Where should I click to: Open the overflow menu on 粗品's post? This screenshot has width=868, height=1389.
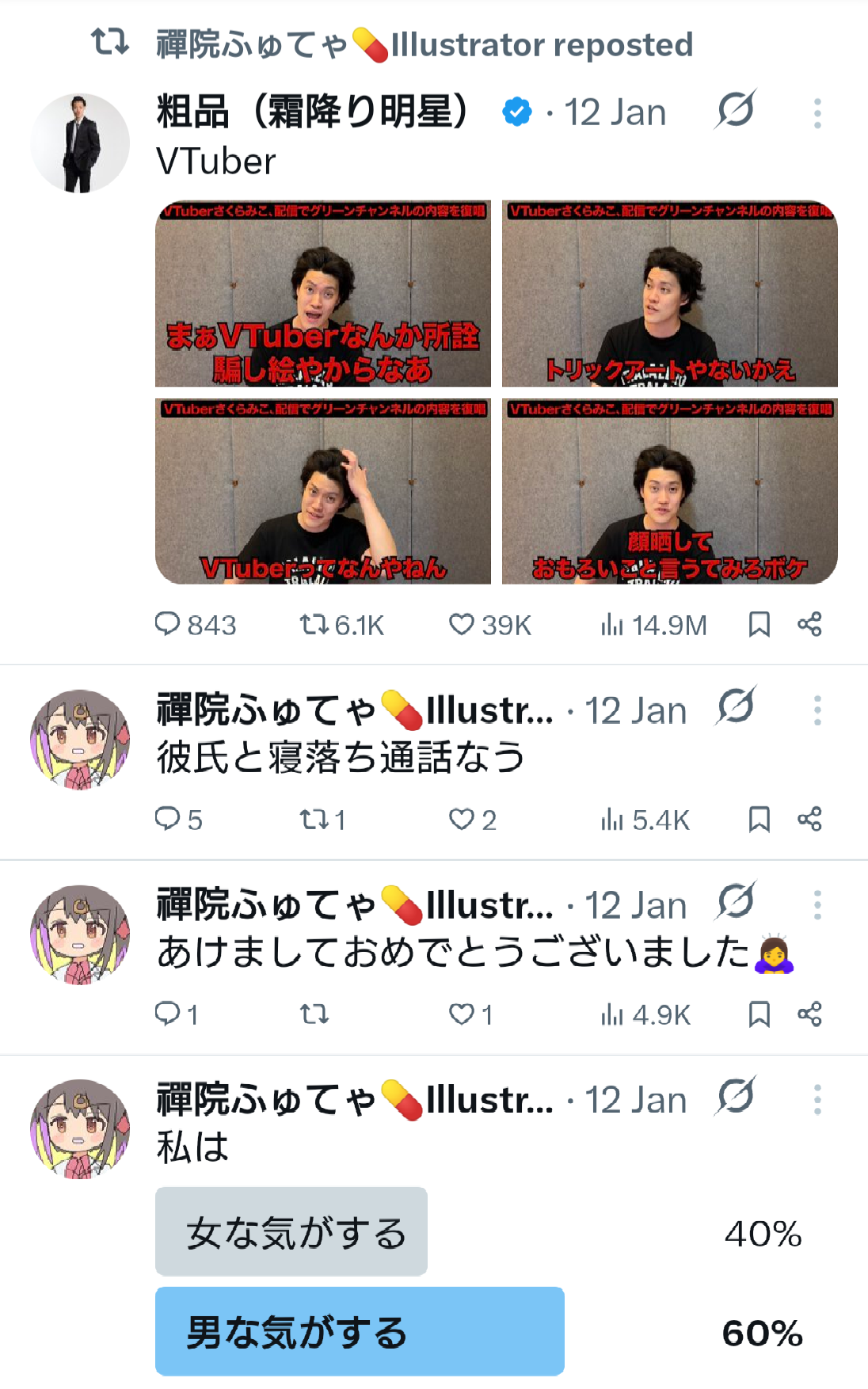click(x=817, y=113)
